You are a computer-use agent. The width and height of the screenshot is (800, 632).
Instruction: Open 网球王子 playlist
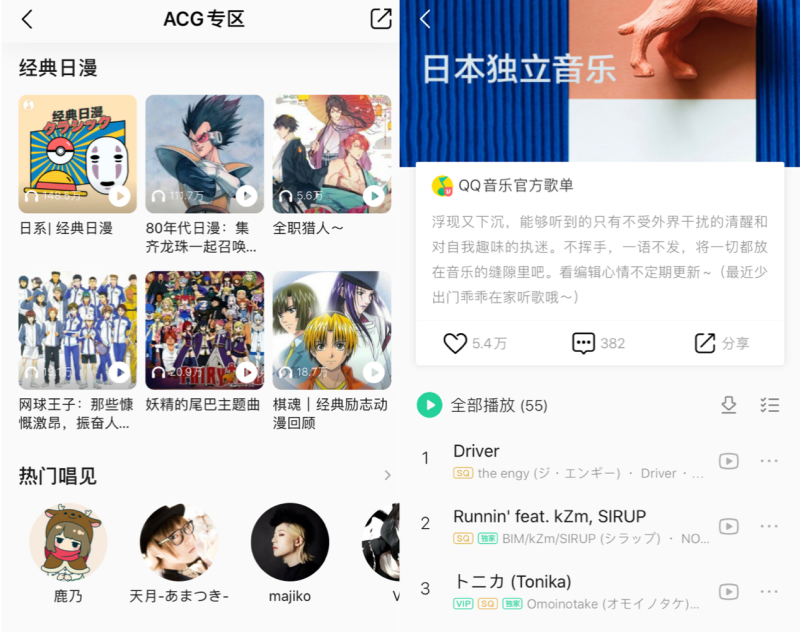click(77, 330)
